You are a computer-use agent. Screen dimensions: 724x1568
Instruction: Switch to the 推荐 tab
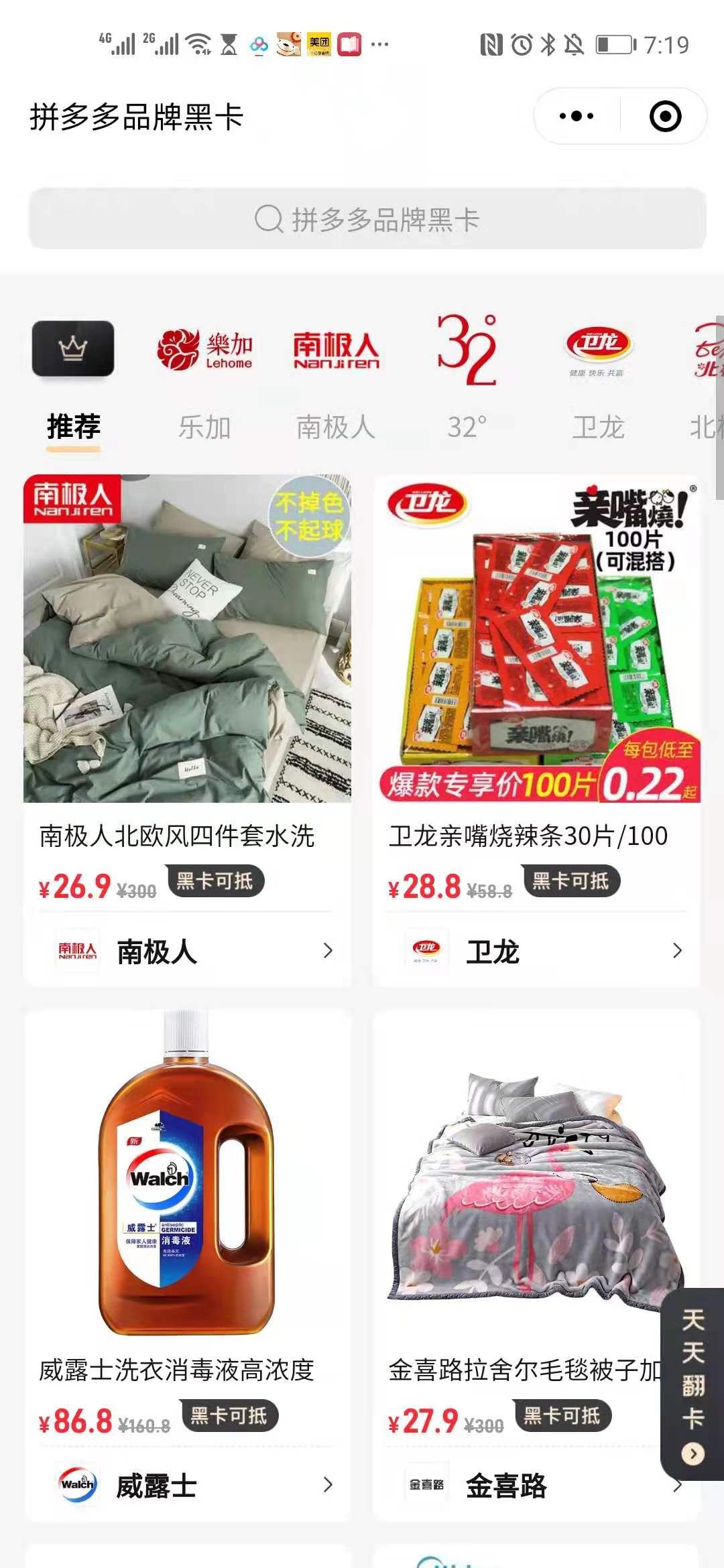74,427
